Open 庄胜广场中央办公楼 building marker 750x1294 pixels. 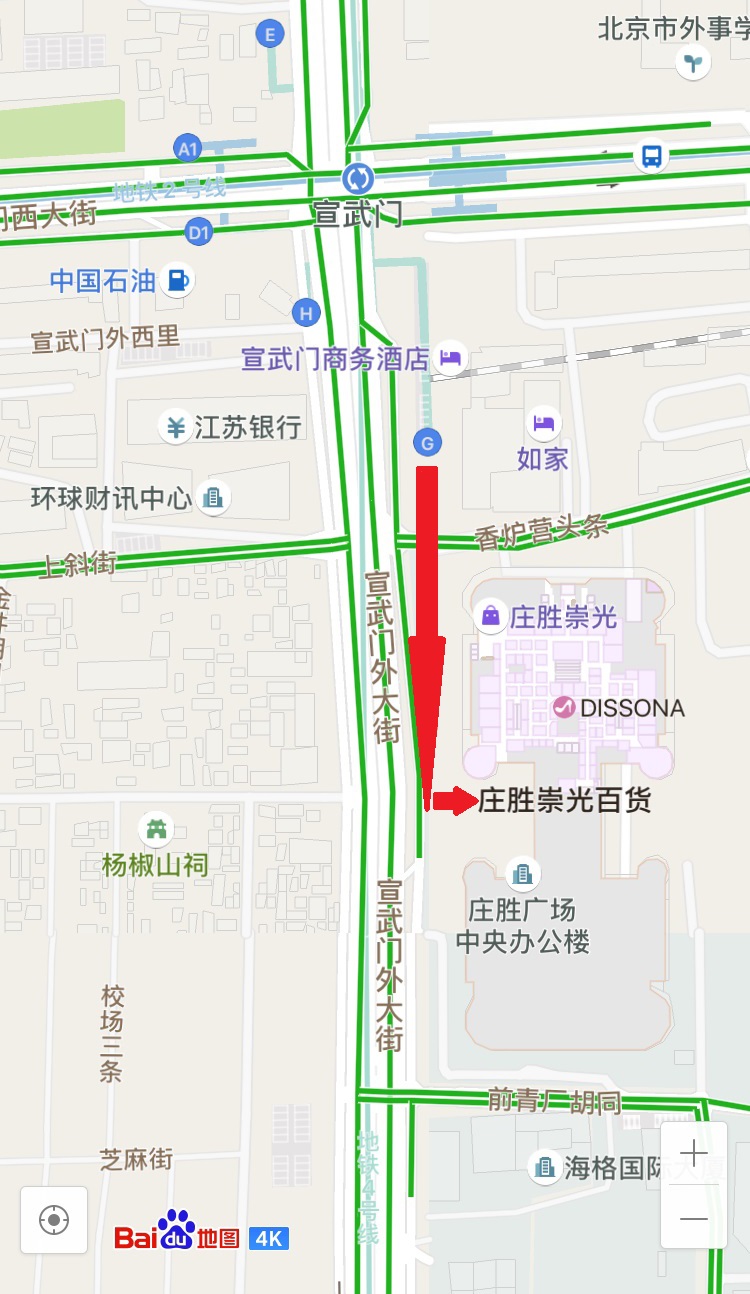(x=520, y=874)
